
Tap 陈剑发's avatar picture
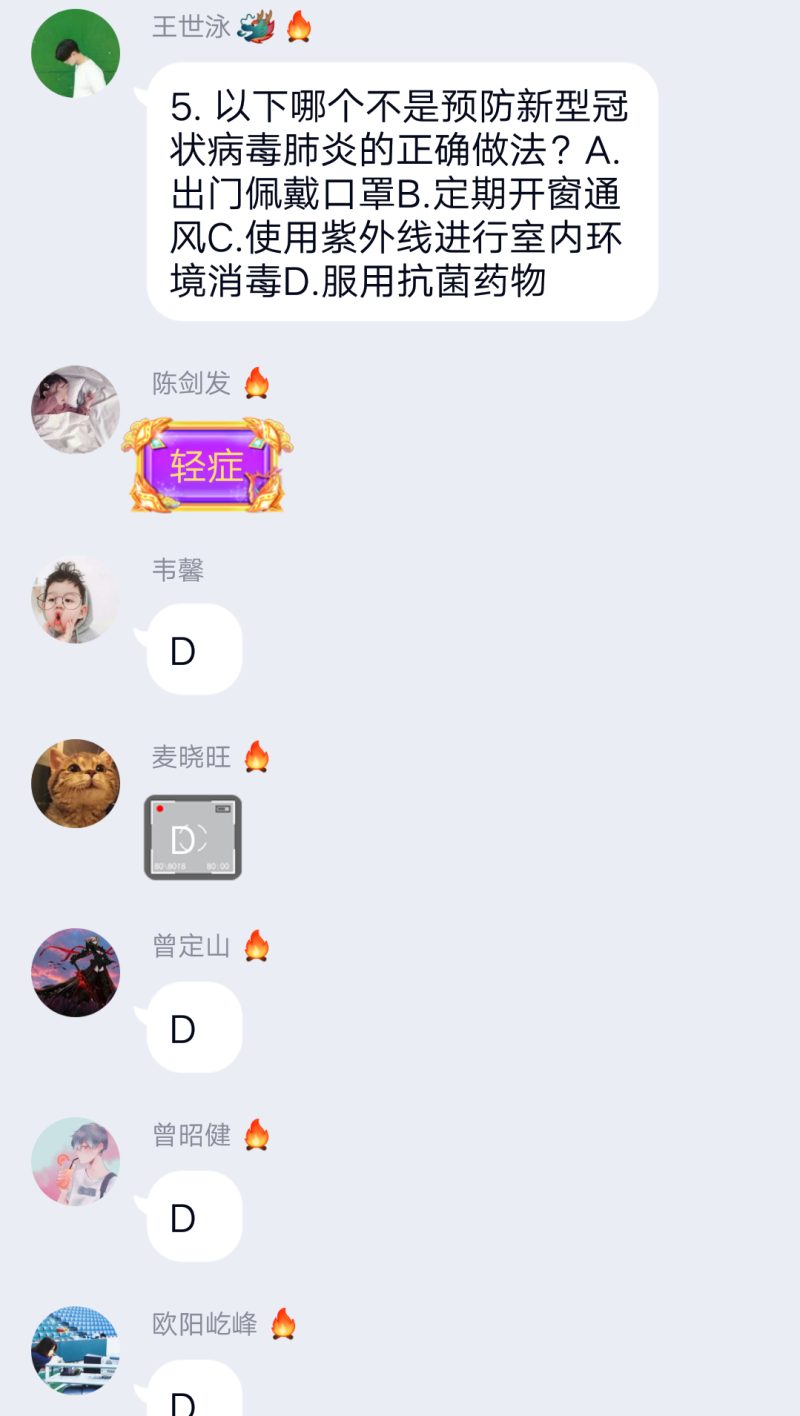(x=76, y=409)
